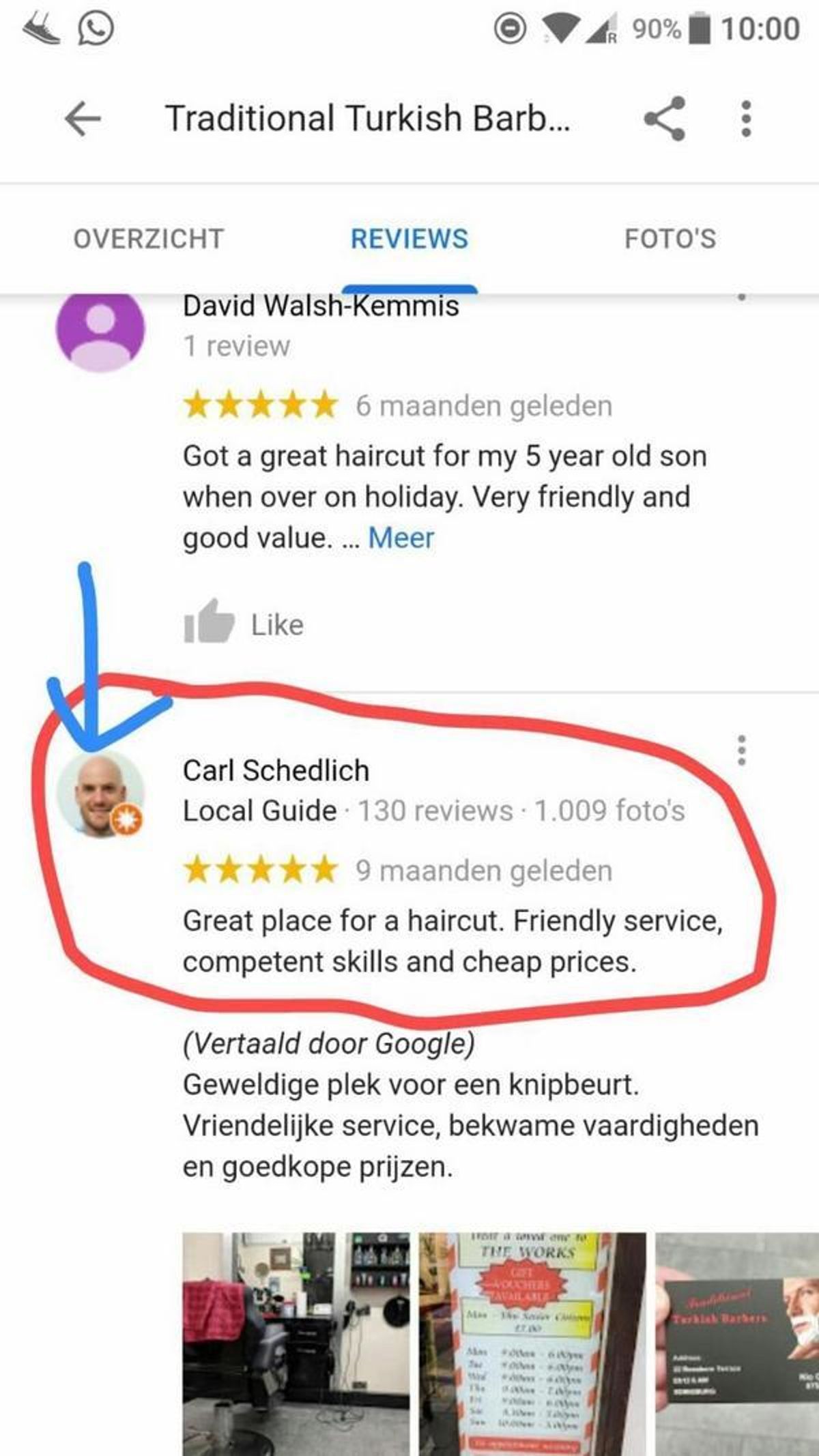Share this barber shop listing
Screen dimensions: 819x1456
click(664, 119)
